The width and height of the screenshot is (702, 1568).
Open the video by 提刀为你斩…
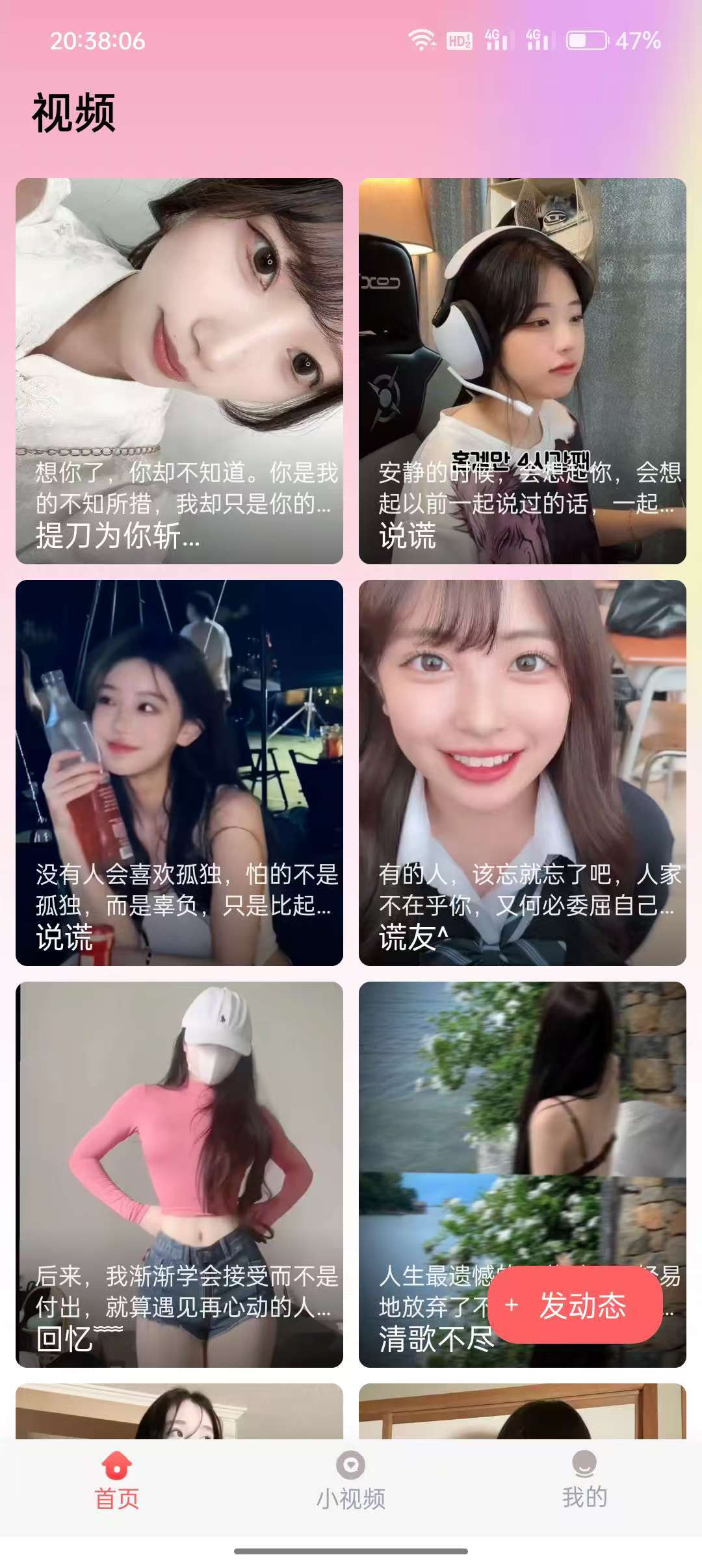[x=179, y=371]
